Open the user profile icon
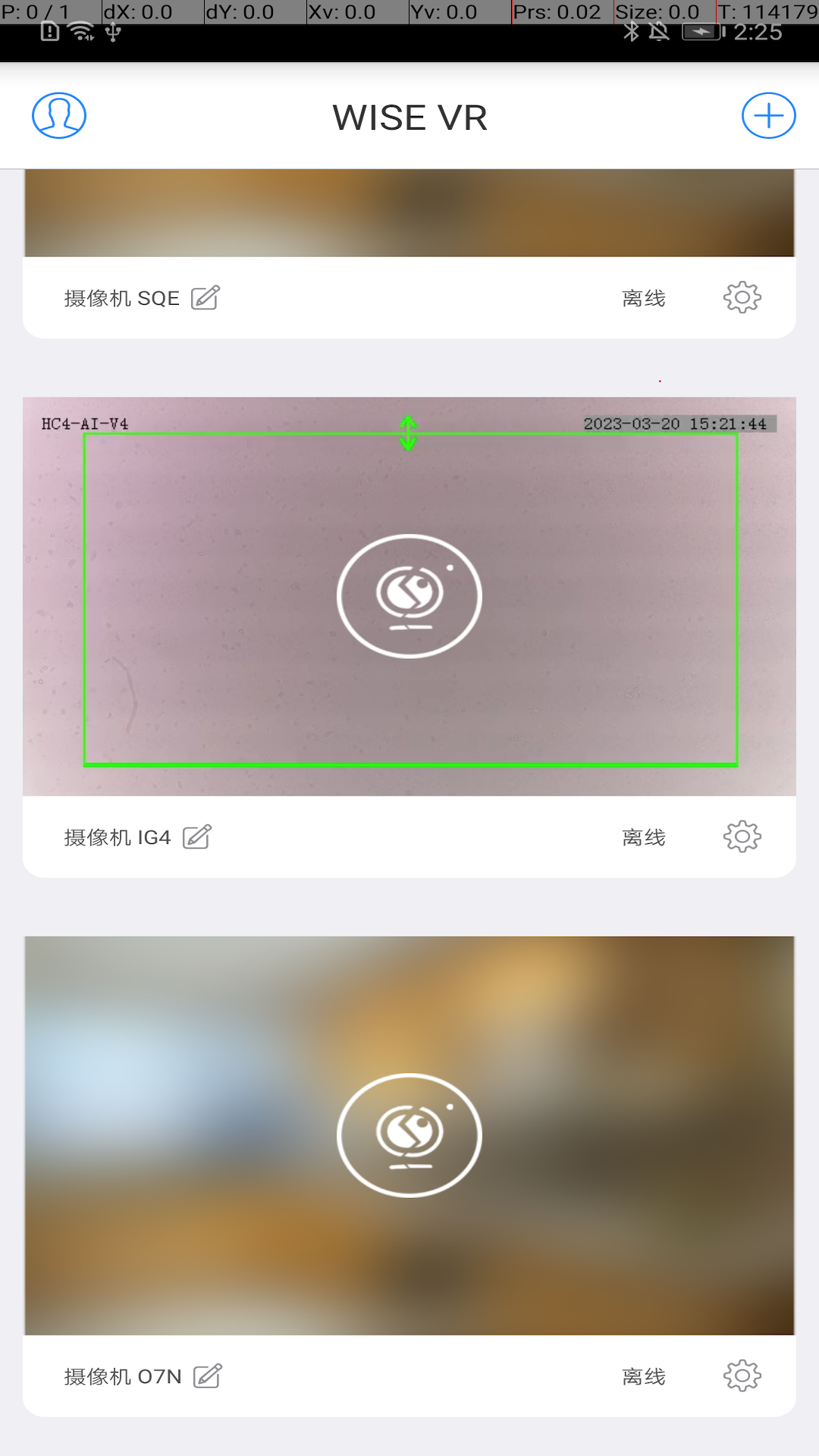 tap(57, 116)
